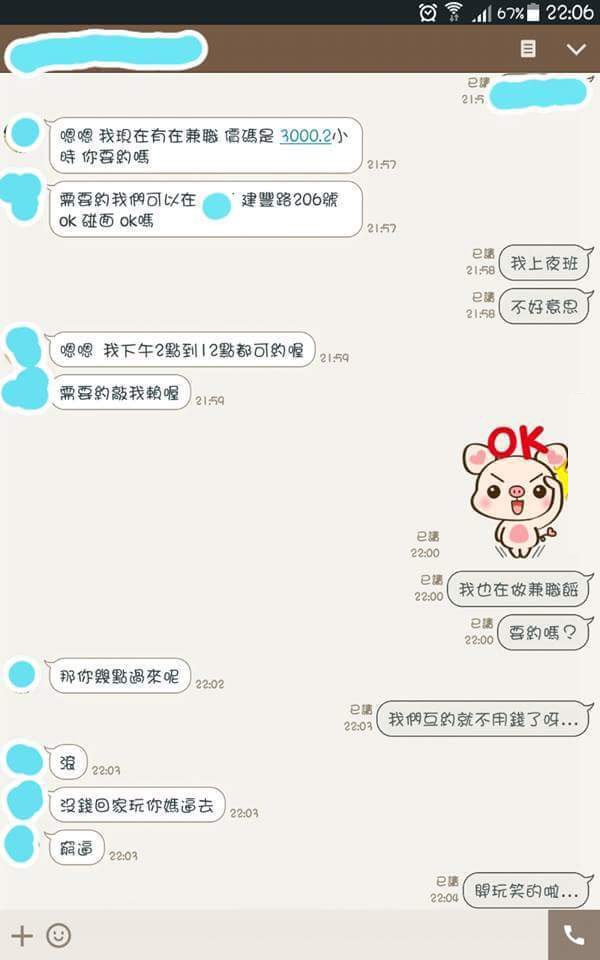600x960 pixels.
Task: Open the emoji sticker picker
Action: 59,936
